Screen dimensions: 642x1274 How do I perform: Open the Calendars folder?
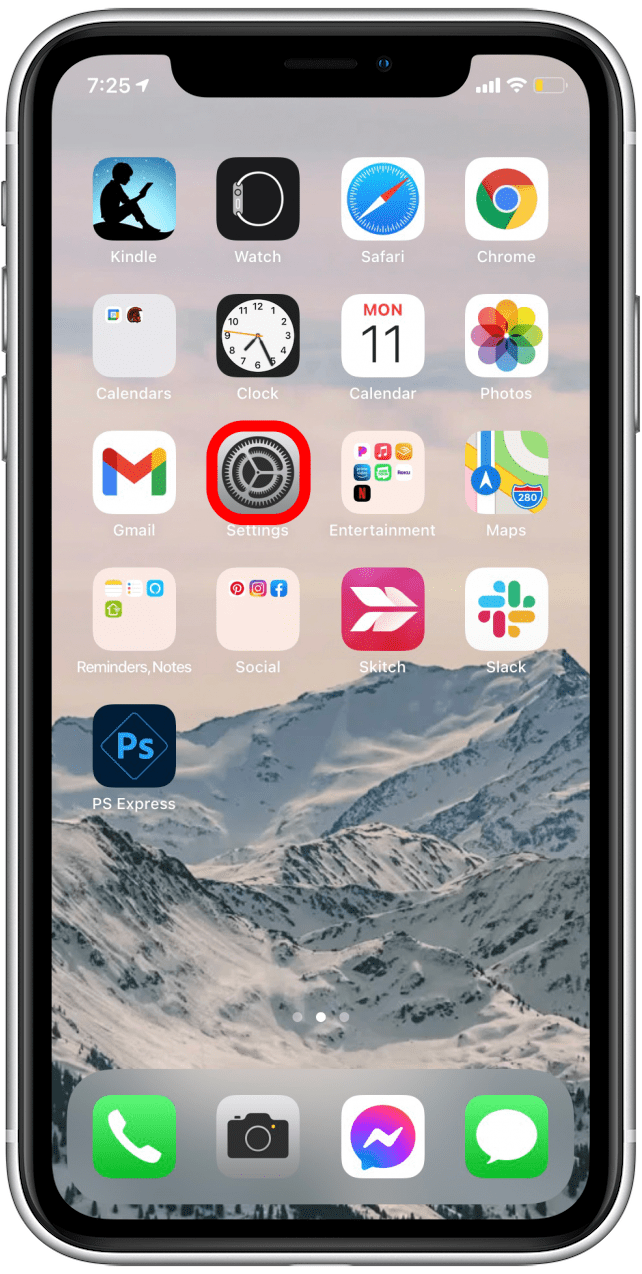click(134, 336)
